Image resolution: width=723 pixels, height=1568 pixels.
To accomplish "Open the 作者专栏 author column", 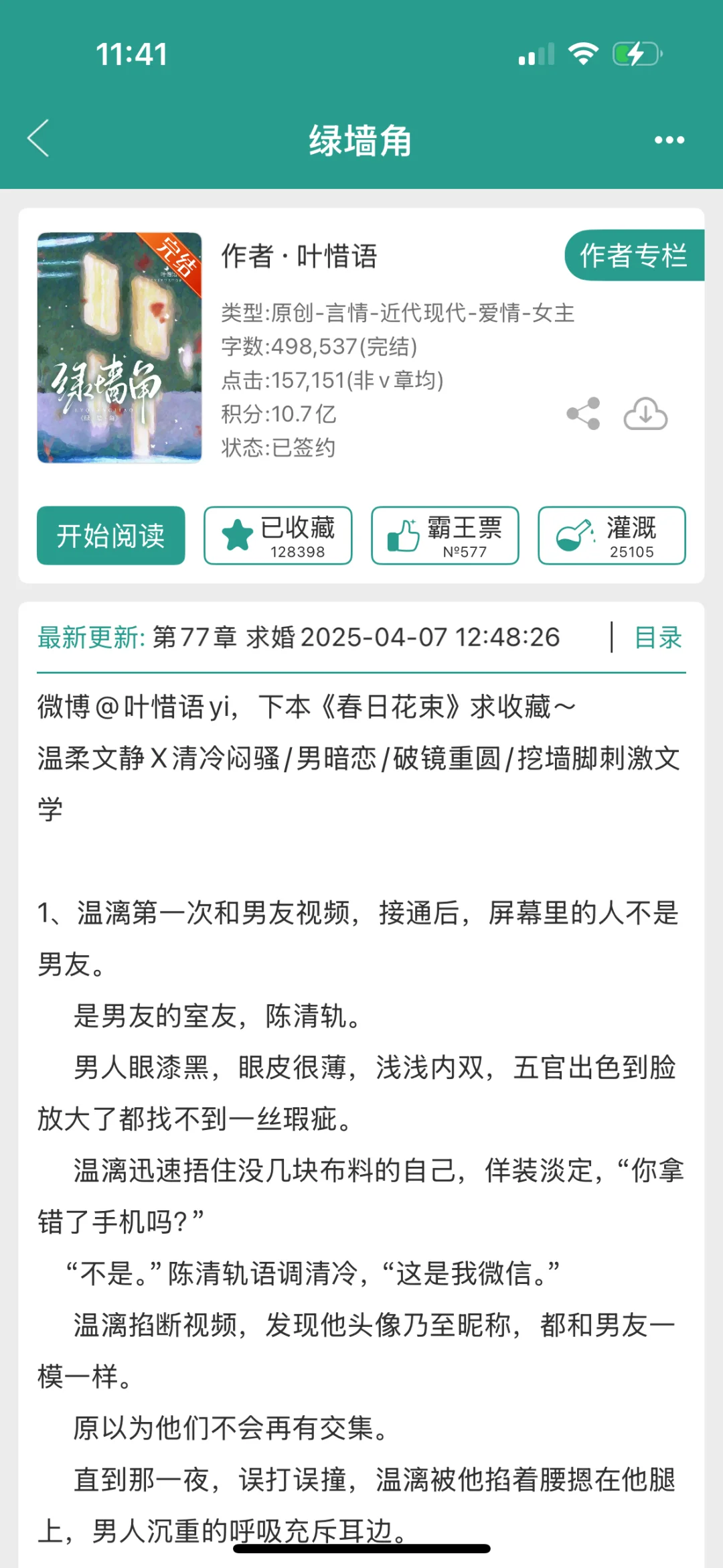I will click(635, 257).
